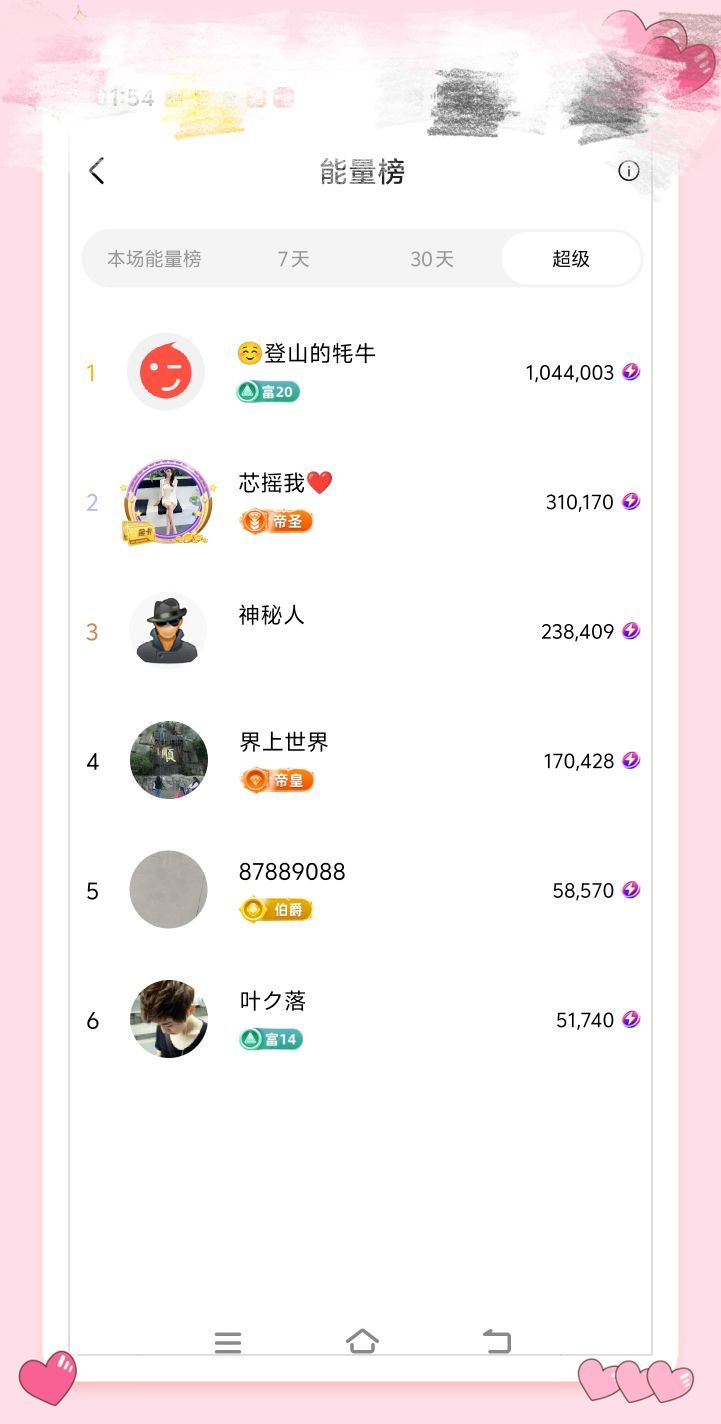Go back from the energy leaderboard
Screen dimensions: 721x1424
click(x=97, y=172)
